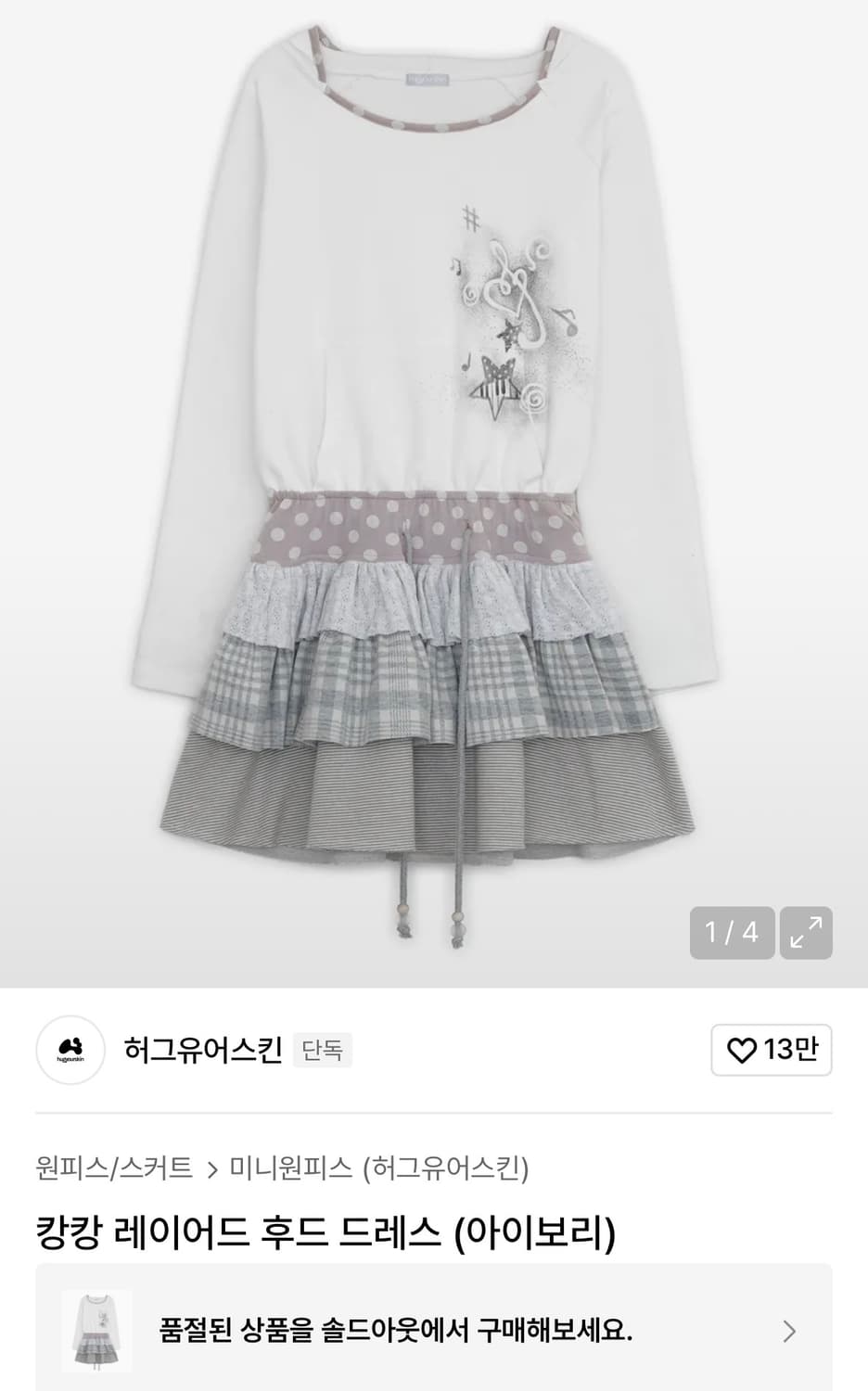Click the hugyourskin circular brand logo
868x1391 pixels.
70,1051
